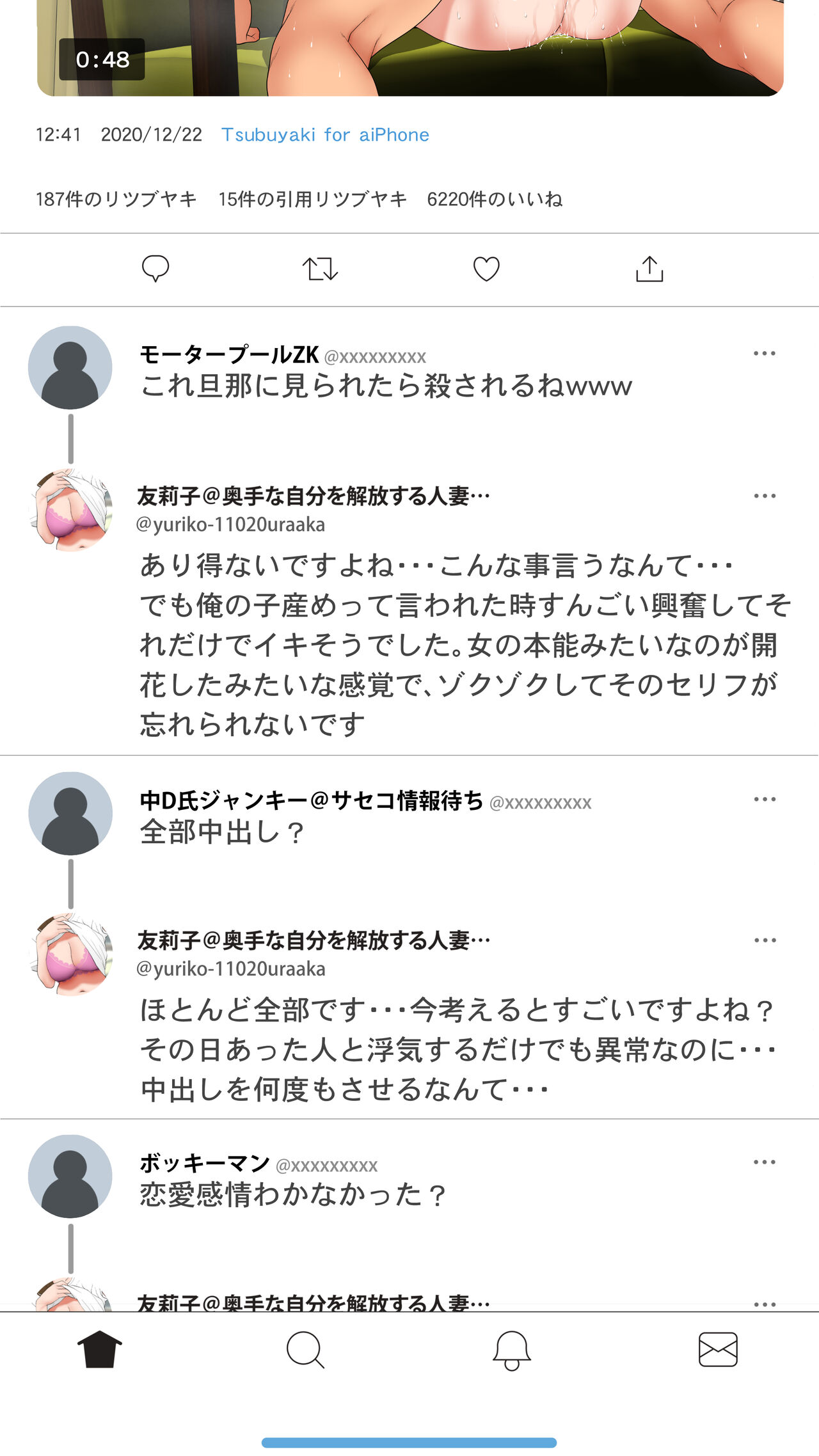Play the 0:48 video at the top
This screenshot has height=1456, width=819.
(409, 45)
